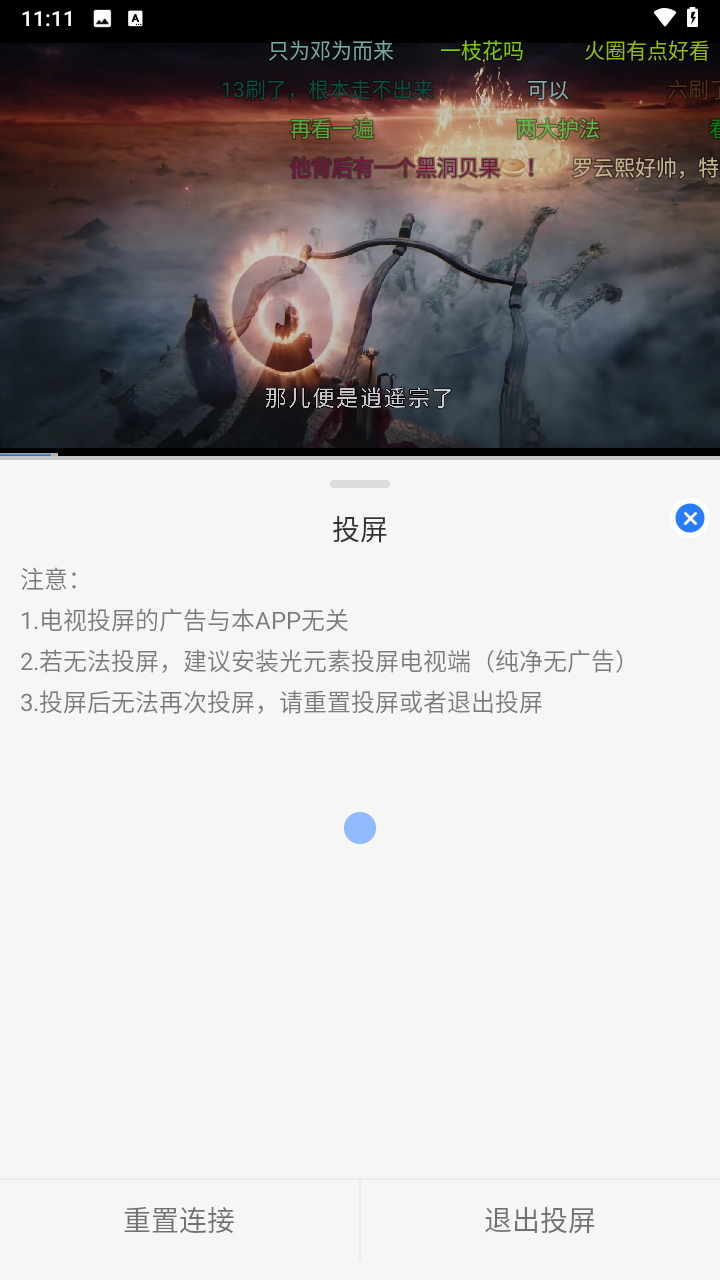The image size is (720, 1280).
Task: Close the 投屏 panel with the X icon
Action: click(689, 518)
